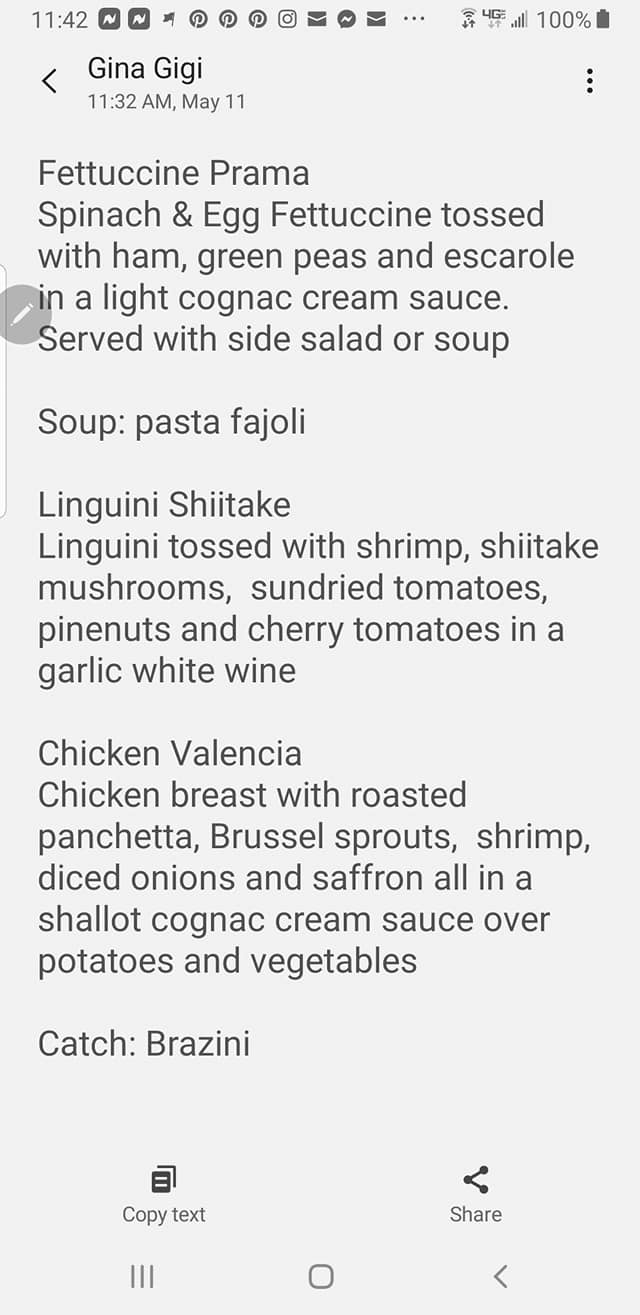640x1315 pixels.
Task: Open the three-dot overflow menu
Action: tap(590, 81)
